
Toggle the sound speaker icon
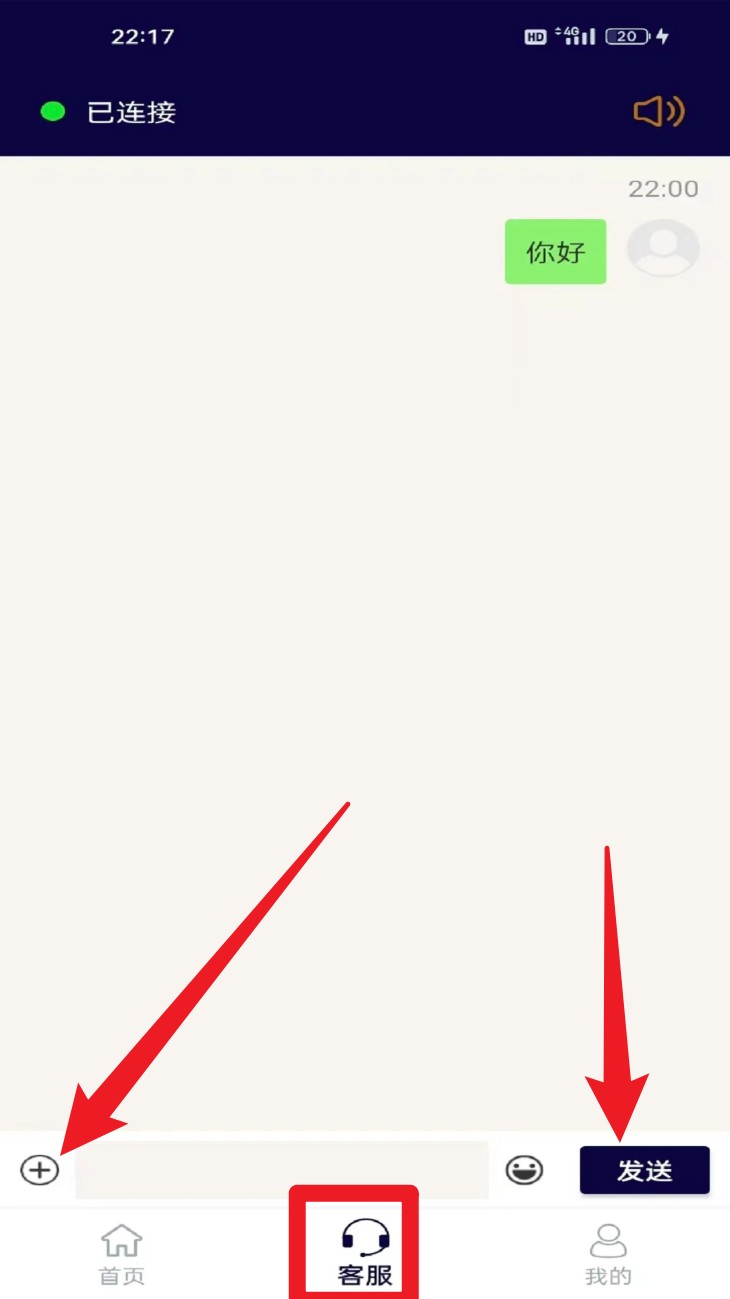(x=658, y=112)
